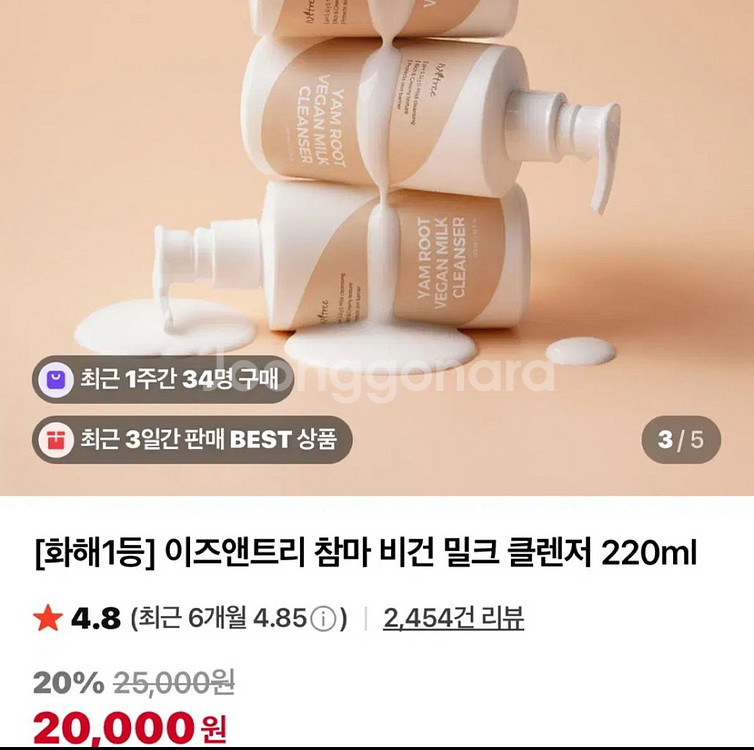
Task: Tap the info icon beside 최근 6개월 4.85
Action: pyautogui.click(x=322, y=620)
